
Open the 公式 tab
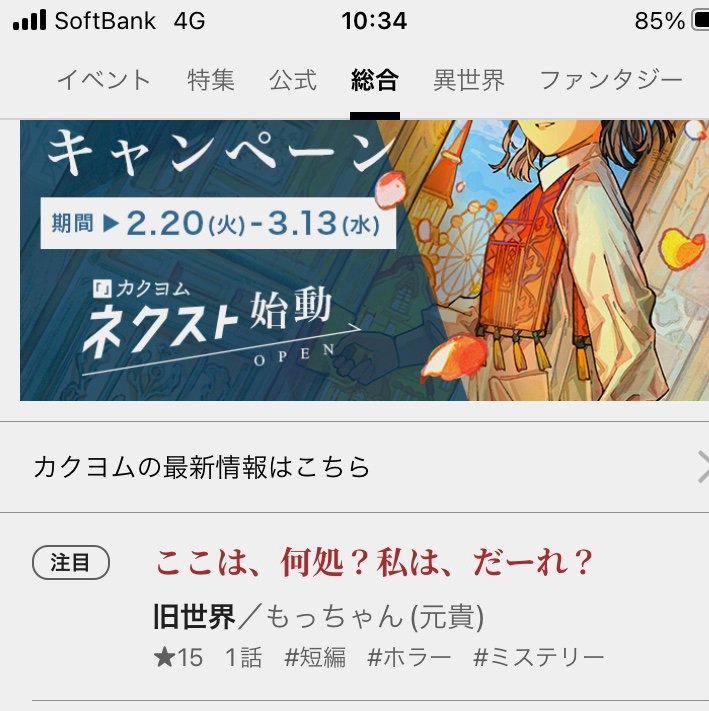point(292,81)
